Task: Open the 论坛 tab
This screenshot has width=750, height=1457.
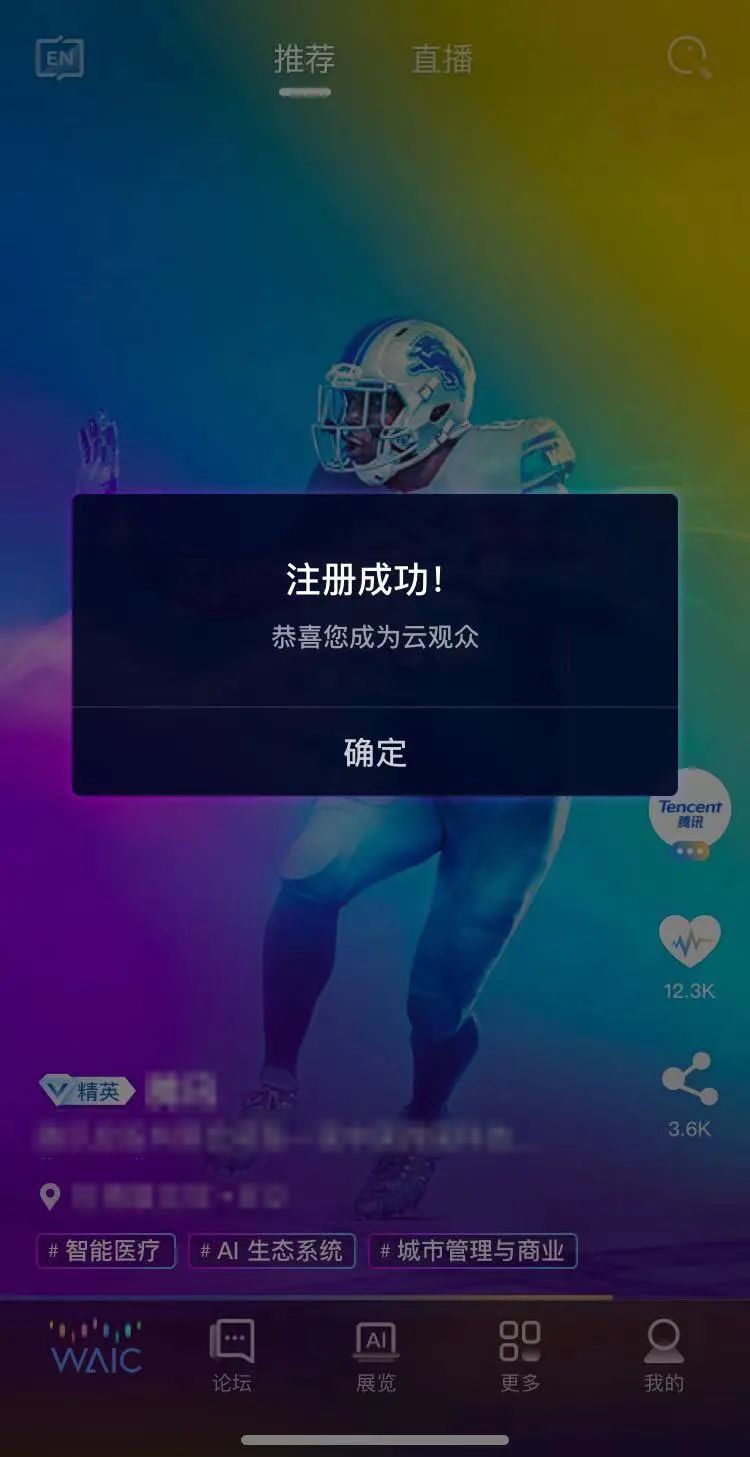Action: [x=232, y=1355]
